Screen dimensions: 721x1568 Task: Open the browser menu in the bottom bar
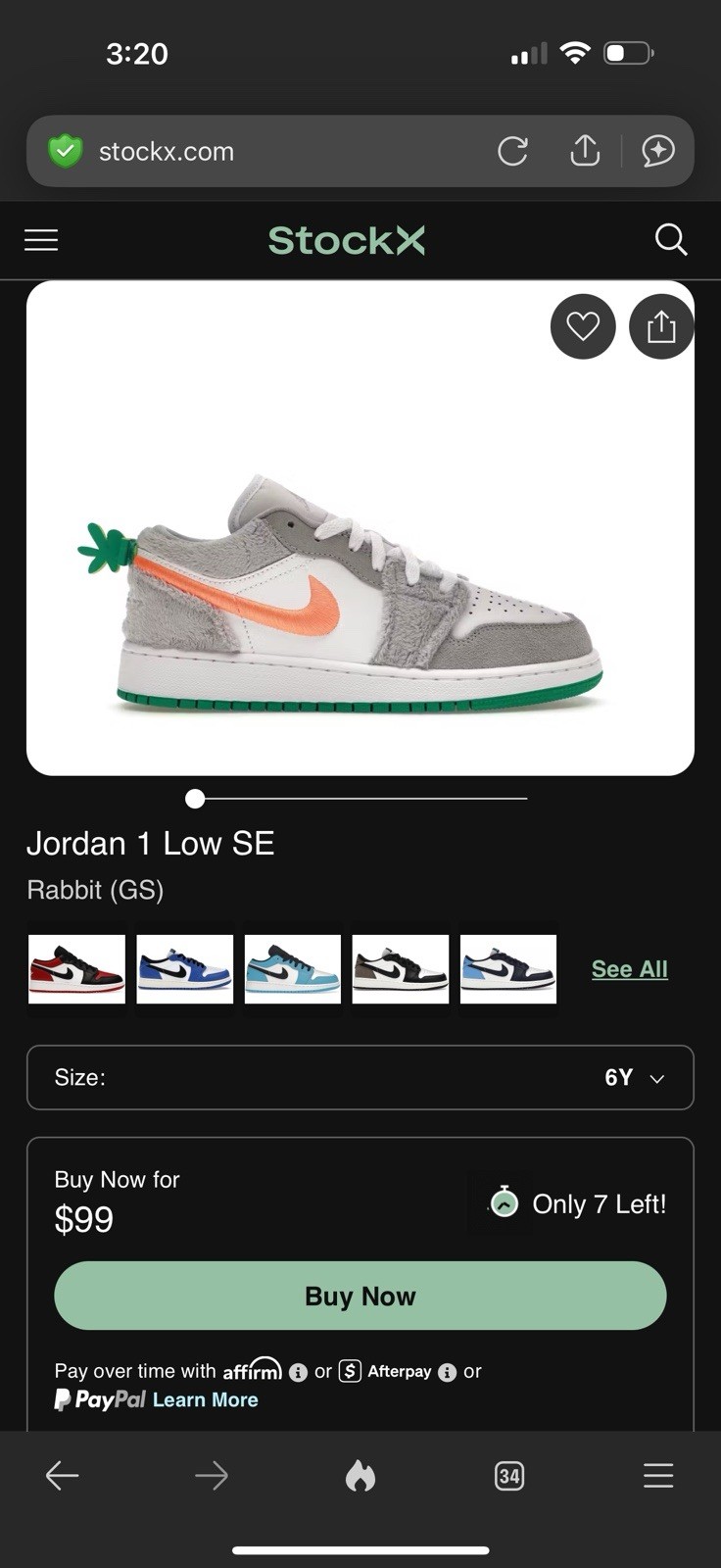tap(658, 1476)
